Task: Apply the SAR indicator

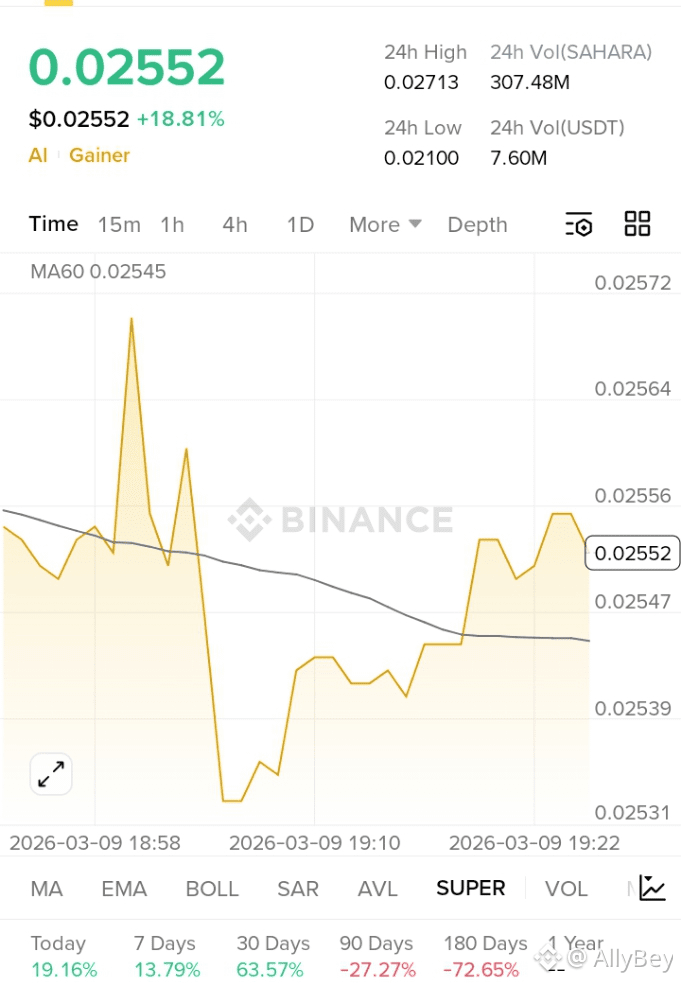Action: tap(298, 888)
